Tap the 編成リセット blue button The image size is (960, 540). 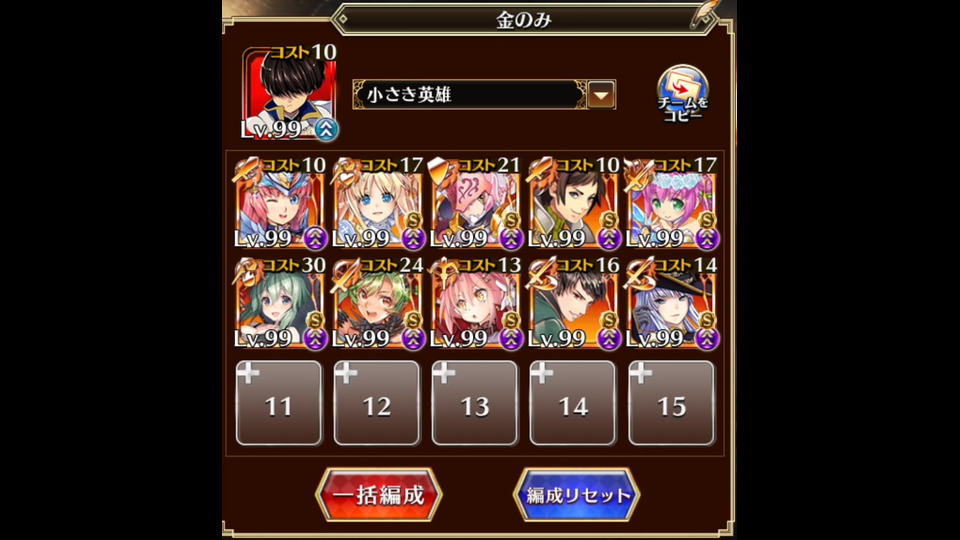[x=577, y=495]
